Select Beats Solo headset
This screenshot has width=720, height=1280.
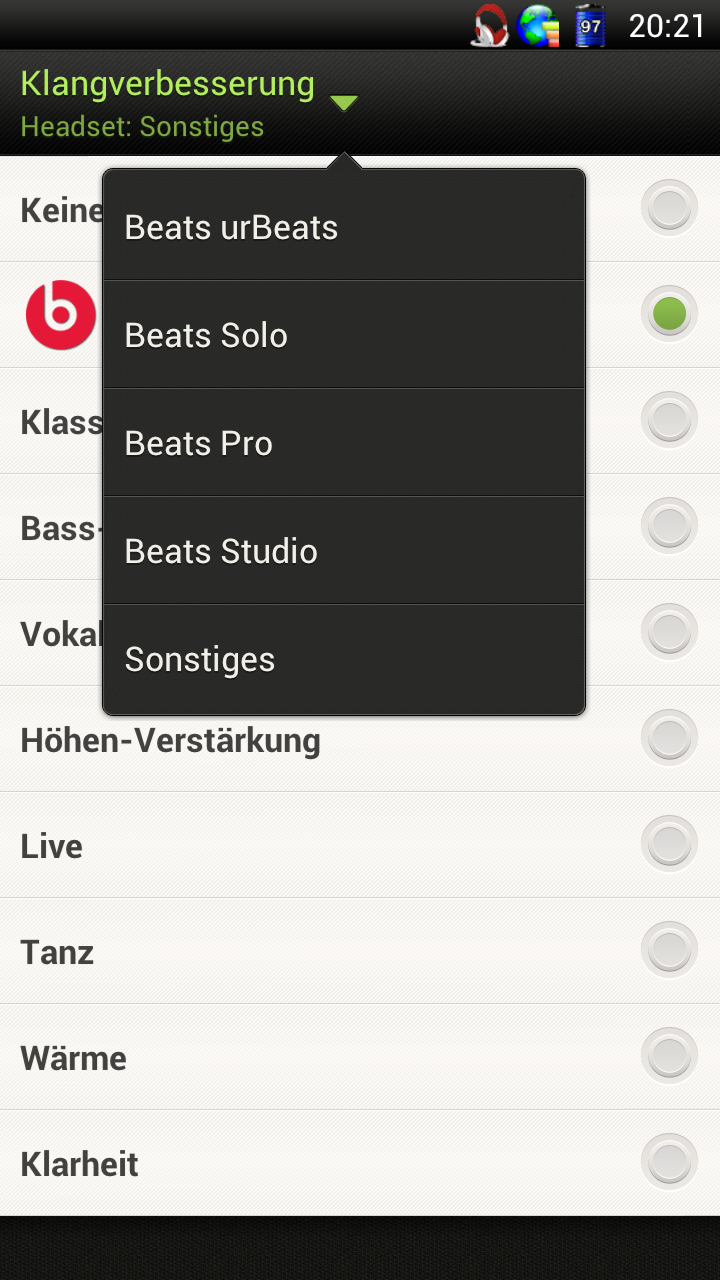click(344, 335)
